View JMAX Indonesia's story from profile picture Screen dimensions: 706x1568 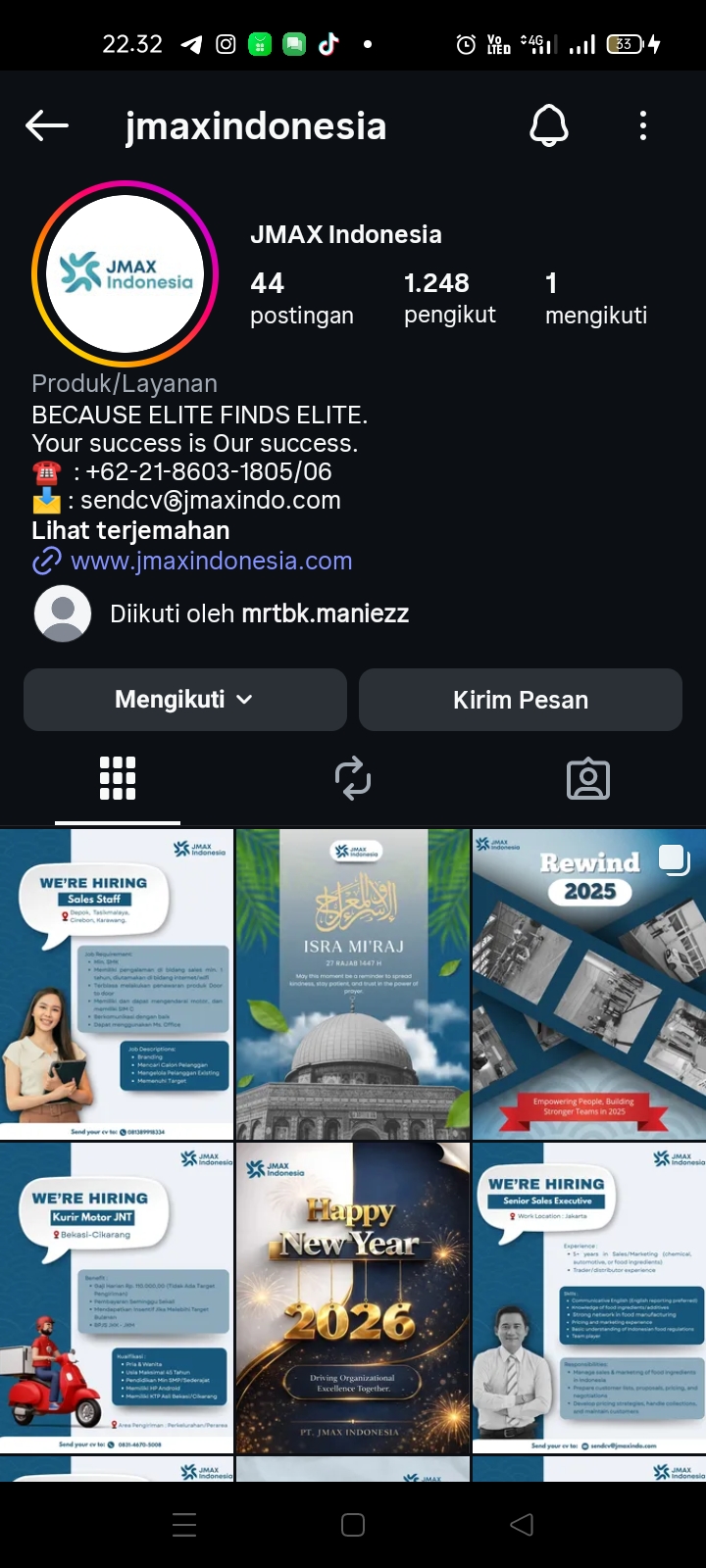tap(125, 274)
